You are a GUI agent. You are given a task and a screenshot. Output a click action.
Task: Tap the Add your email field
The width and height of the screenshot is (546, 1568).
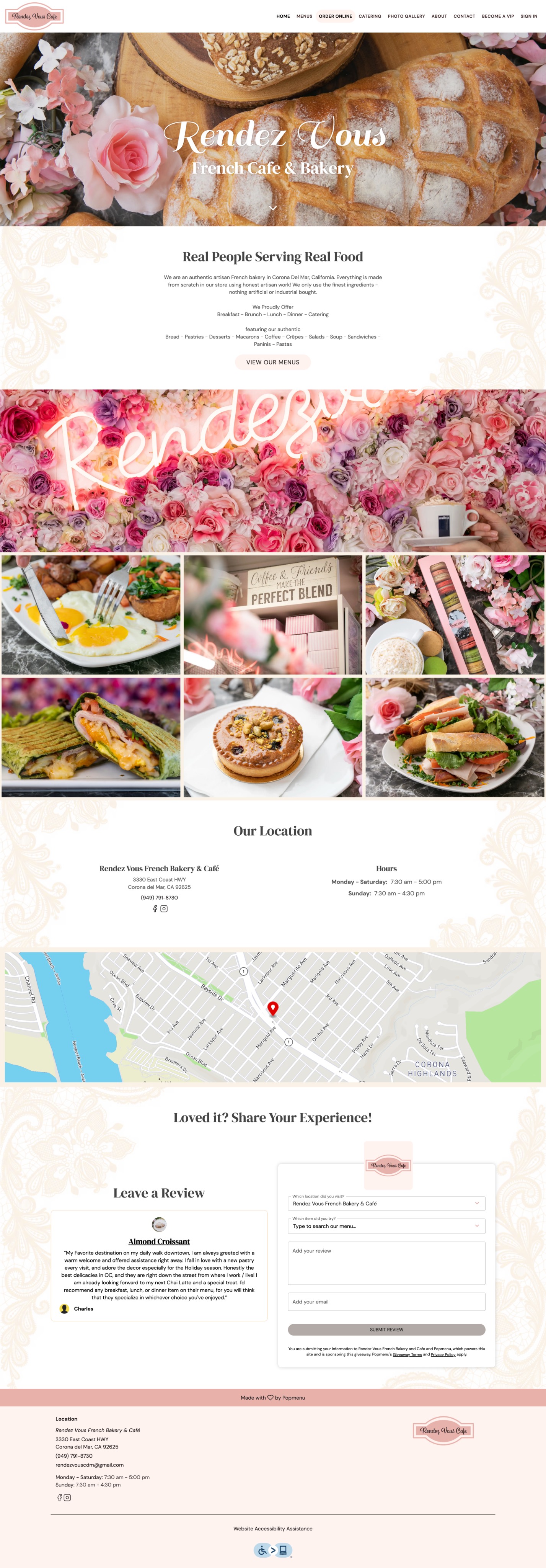point(386,1302)
